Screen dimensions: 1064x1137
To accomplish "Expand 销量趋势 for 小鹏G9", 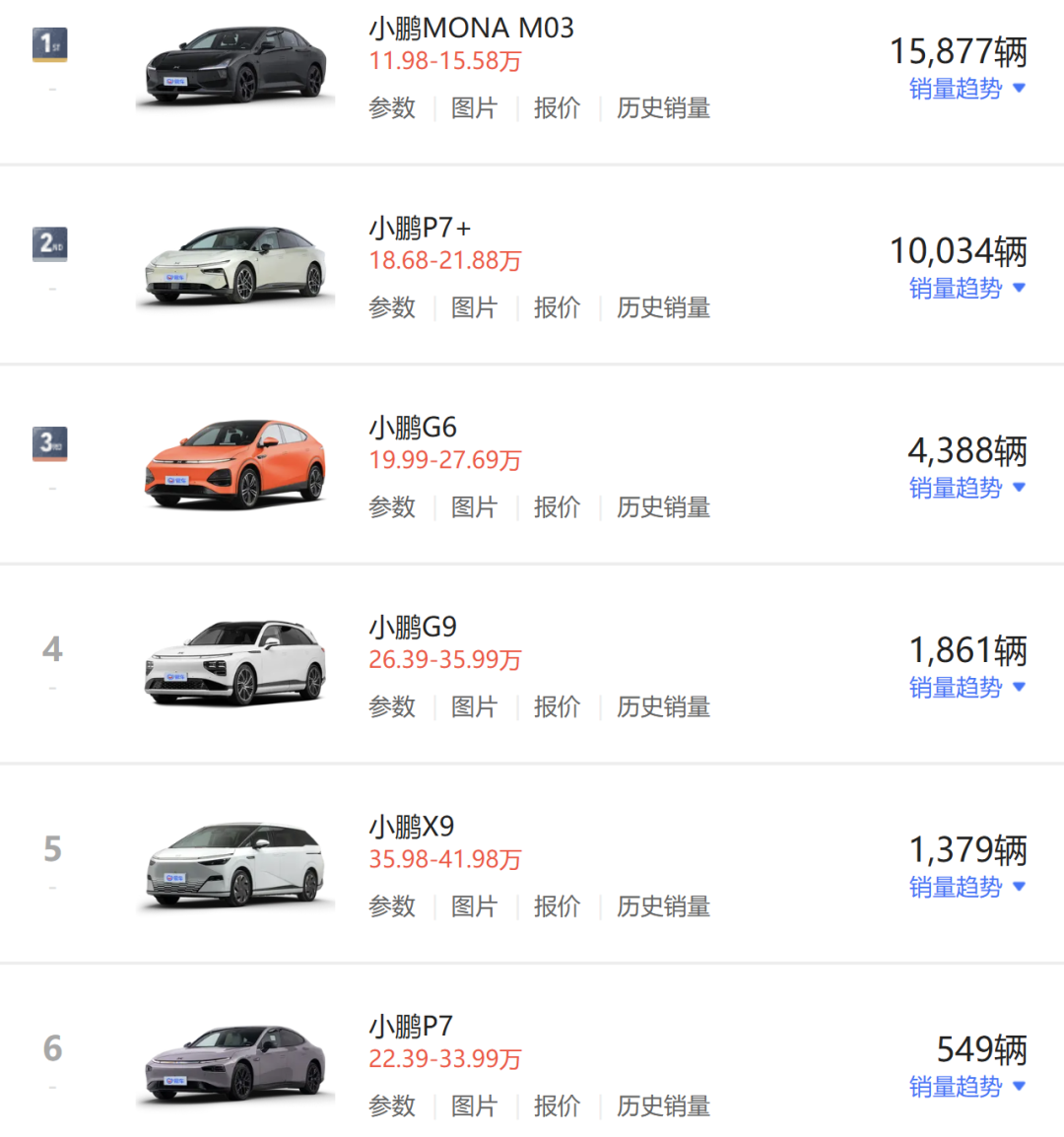I will point(966,688).
